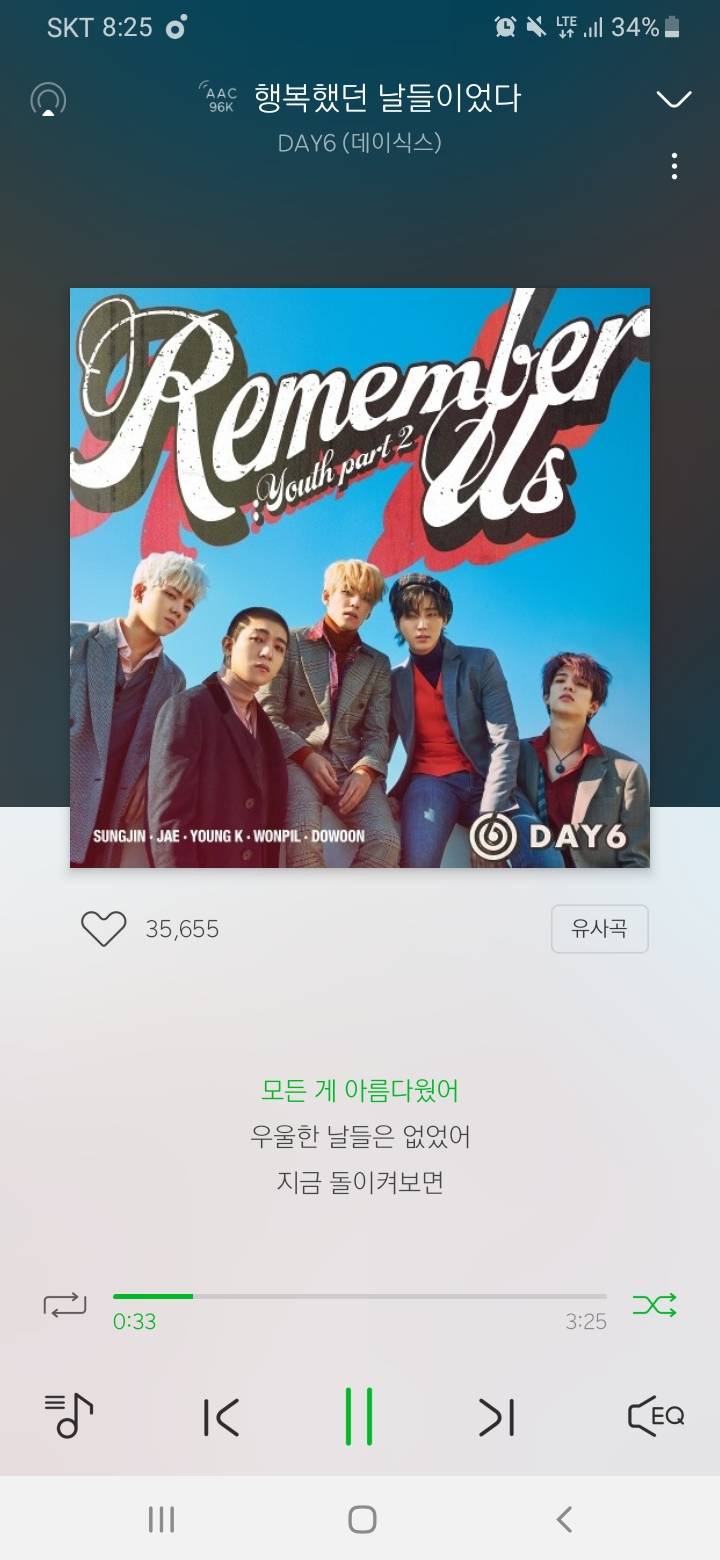Viewport: 720px width, 1560px height.
Task: Toggle repeat mode for the track
Action: 64,1304
